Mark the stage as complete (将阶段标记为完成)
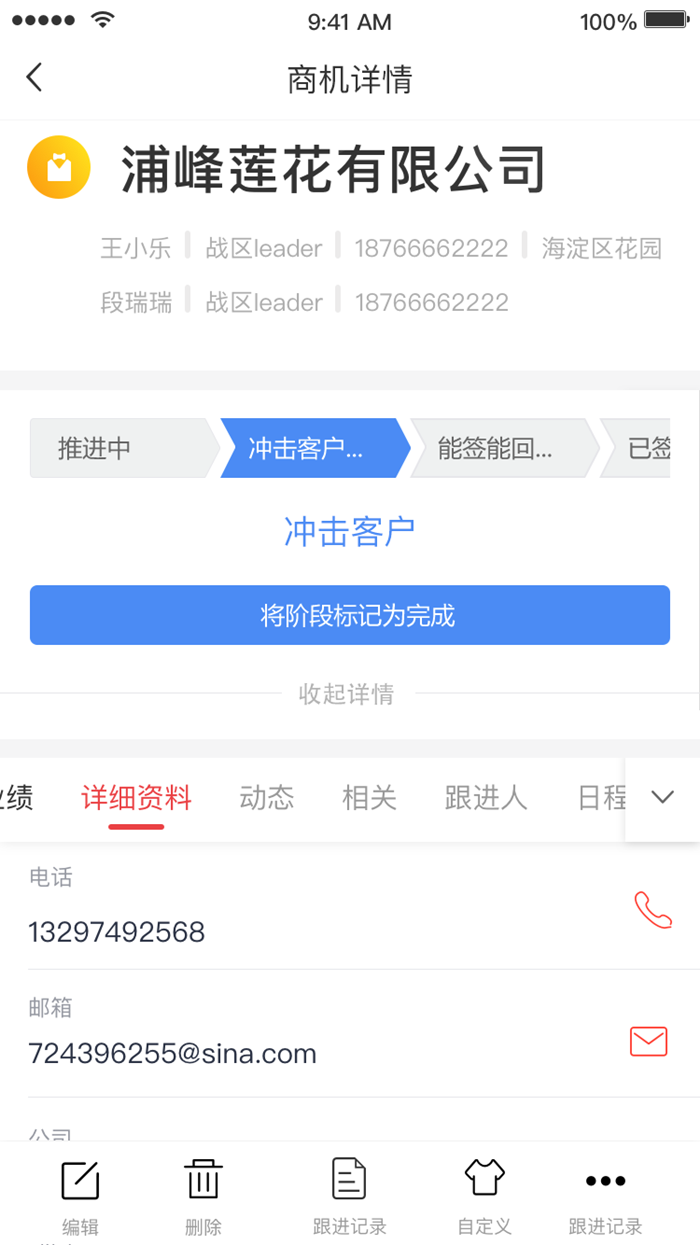 pos(349,615)
